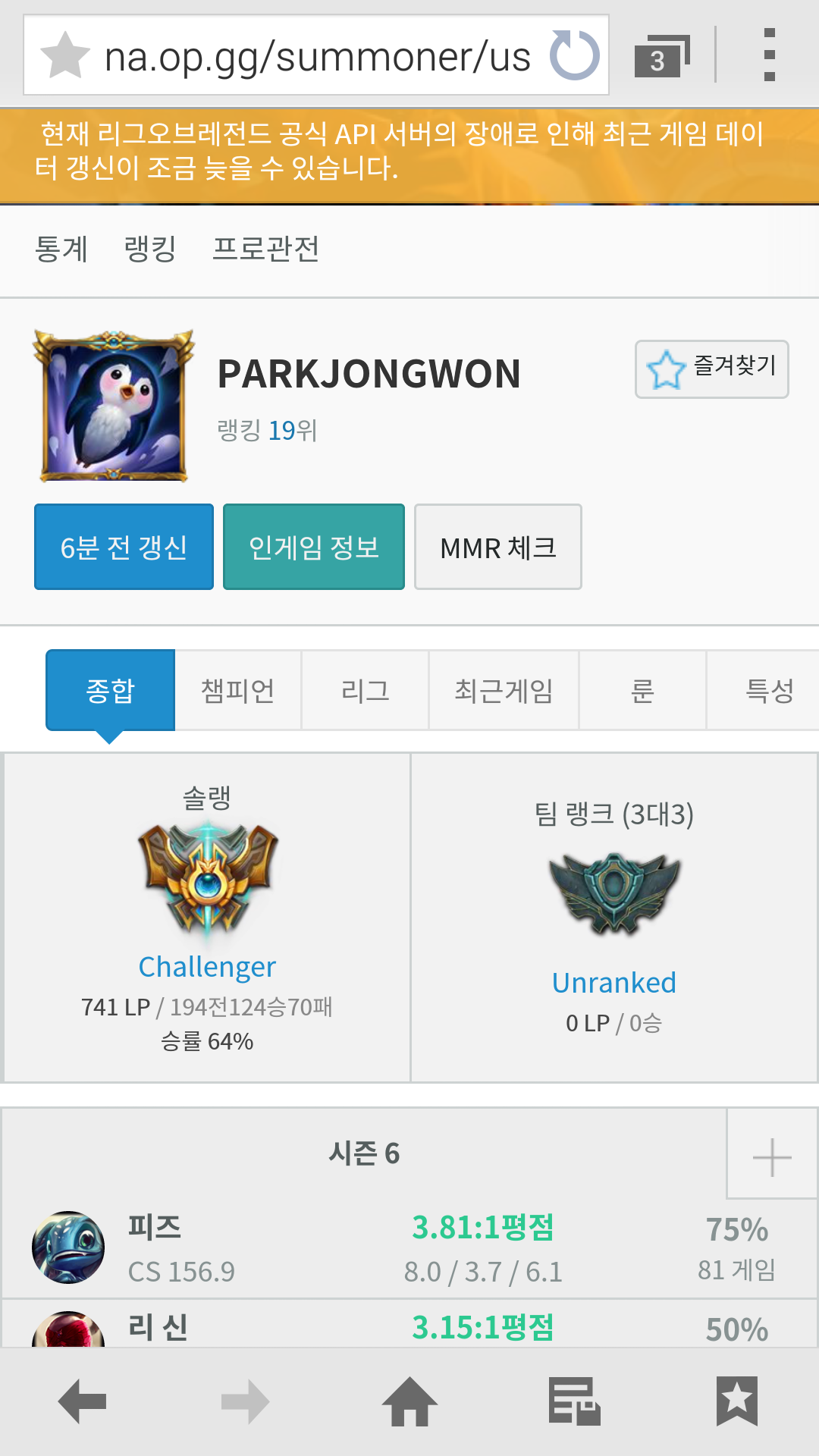Bookmark page with address bar star
This screenshot has width=819, height=1456.
click(x=65, y=55)
